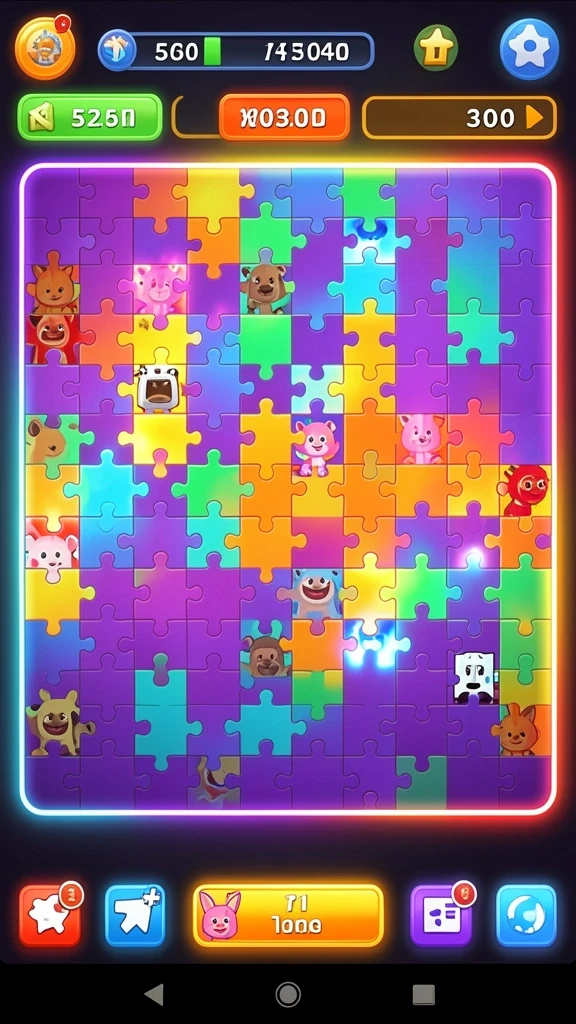Open the orange avatar icon with red badge
The width and height of the screenshot is (576, 1024).
tap(45, 47)
